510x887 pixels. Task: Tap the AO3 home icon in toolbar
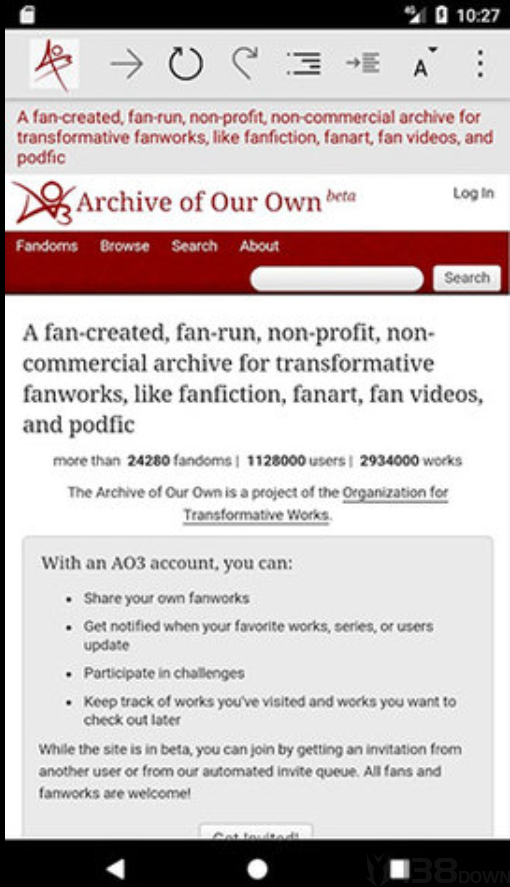point(54,64)
